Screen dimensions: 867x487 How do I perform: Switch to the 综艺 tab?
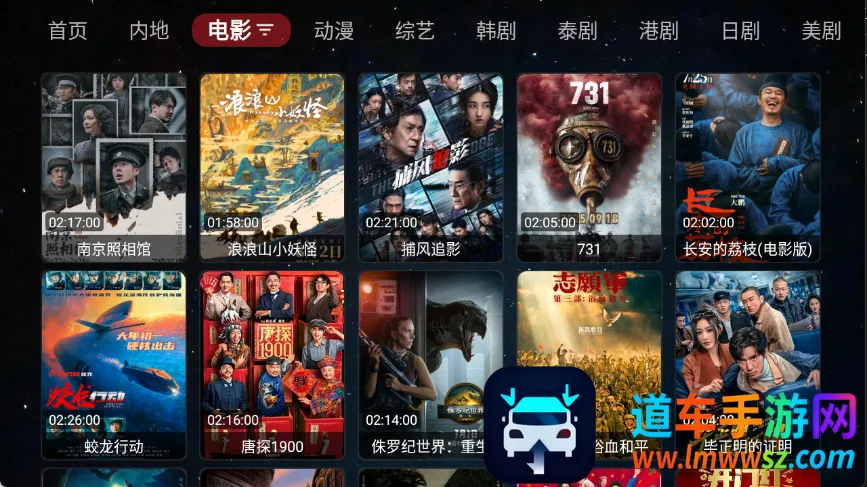click(x=415, y=31)
